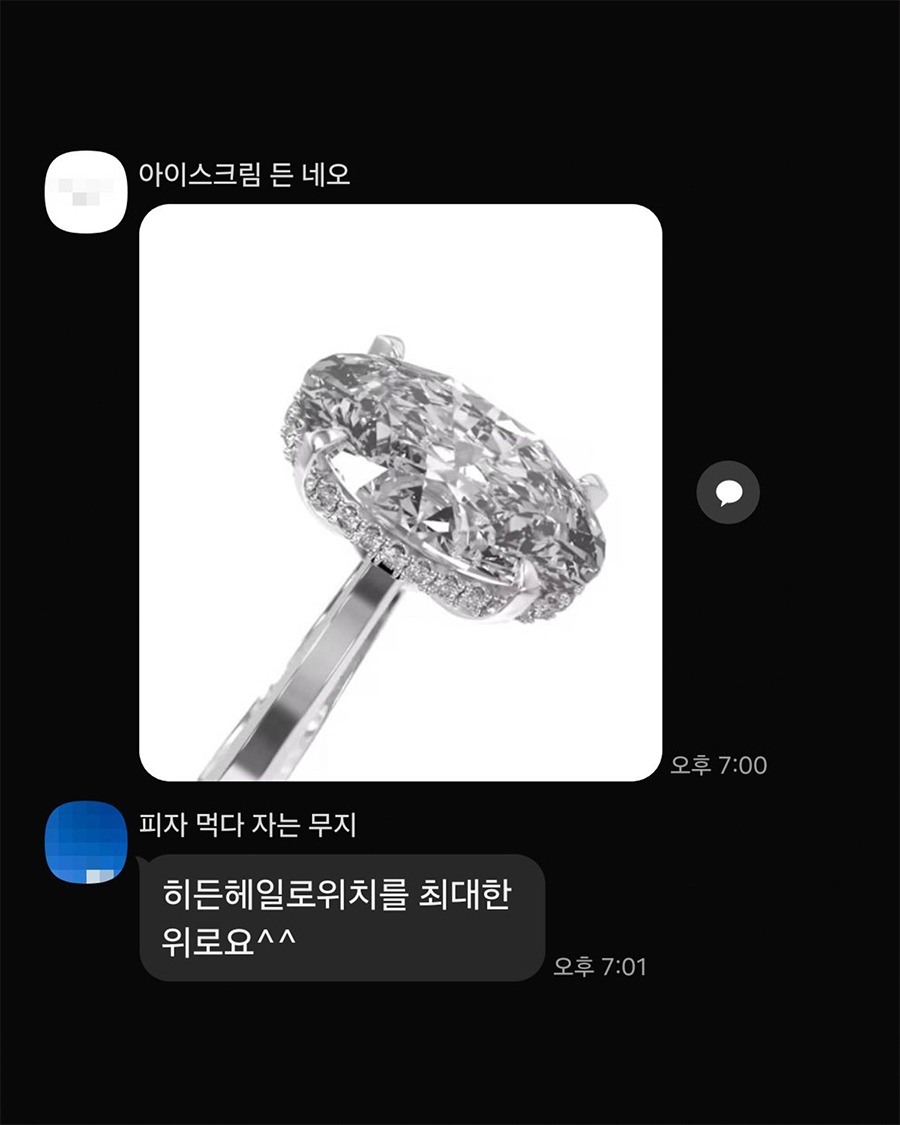
Task: Open profile of 피자 먹다 자는 무지
Action: tap(84, 842)
